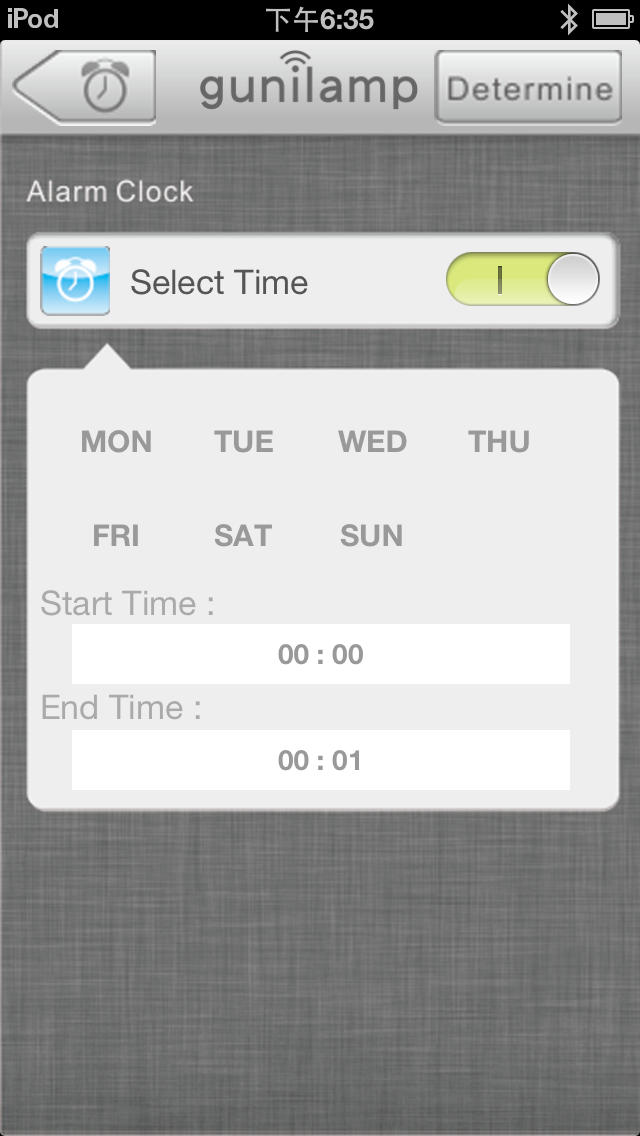Toggle the Select Time switch off
Image resolution: width=640 pixels, height=1136 pixels.
(x=523, y=279)
